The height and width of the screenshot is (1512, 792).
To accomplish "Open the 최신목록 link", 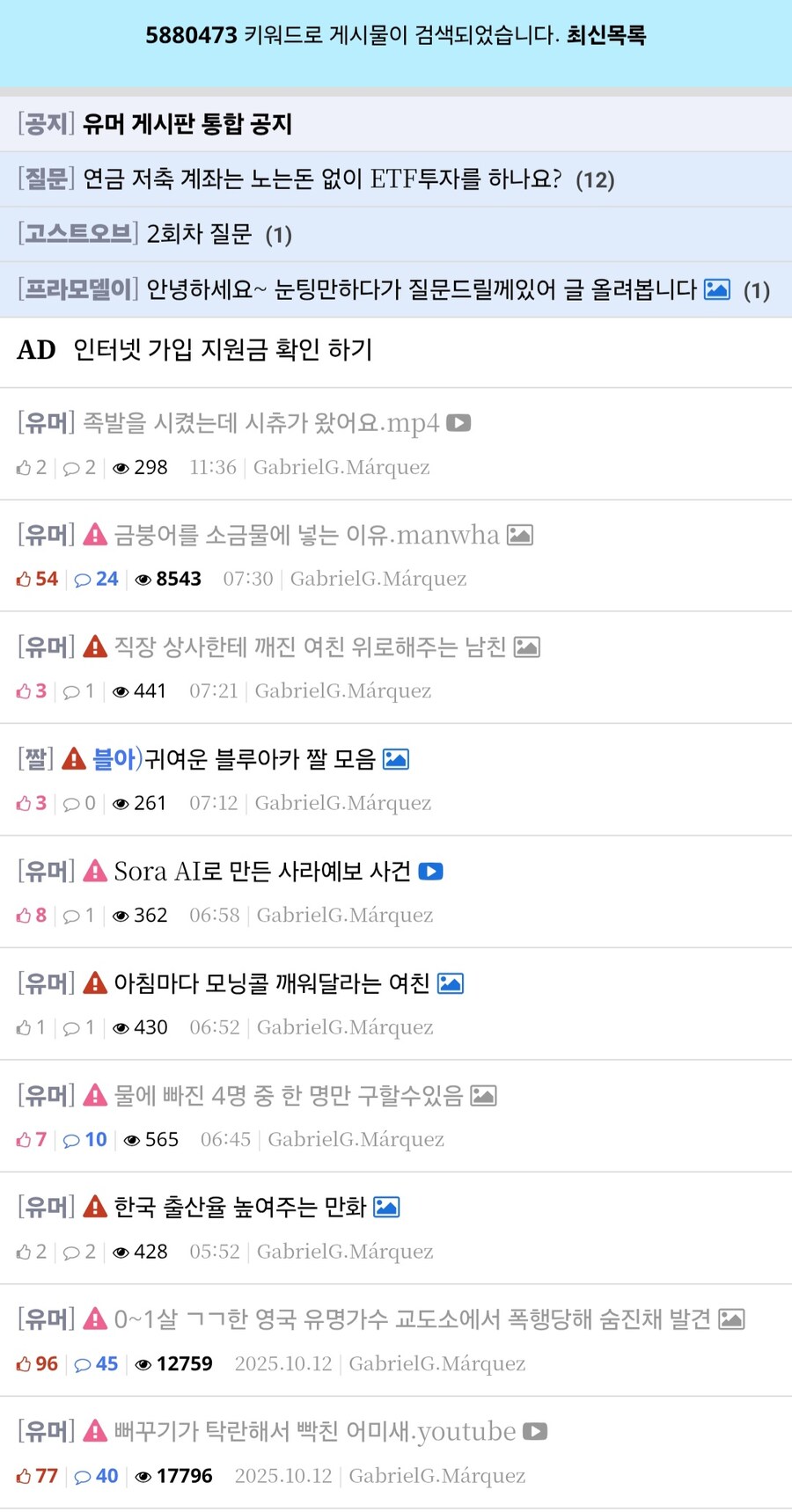I will tap(605, 35).
